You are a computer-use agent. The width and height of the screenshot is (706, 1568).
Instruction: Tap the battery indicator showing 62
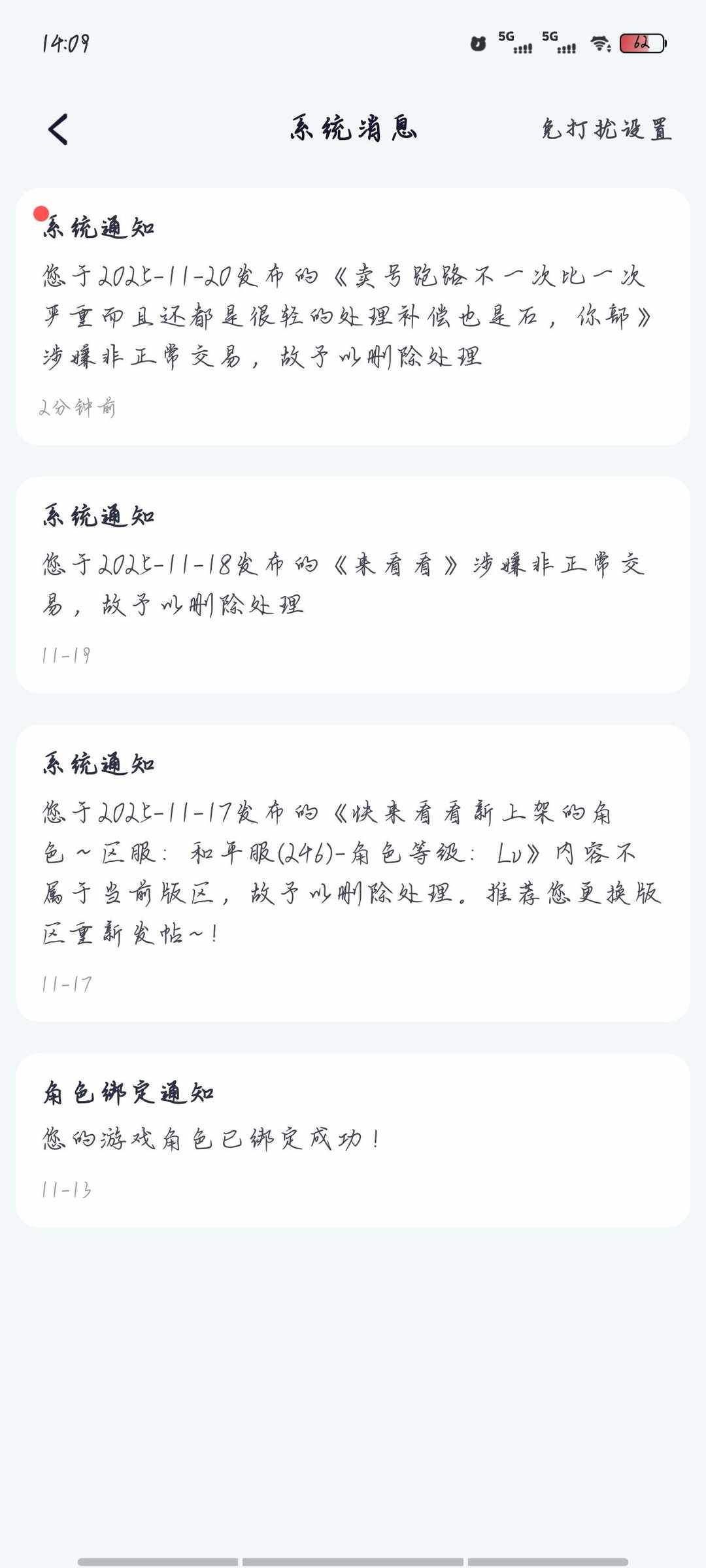[641, 44]
